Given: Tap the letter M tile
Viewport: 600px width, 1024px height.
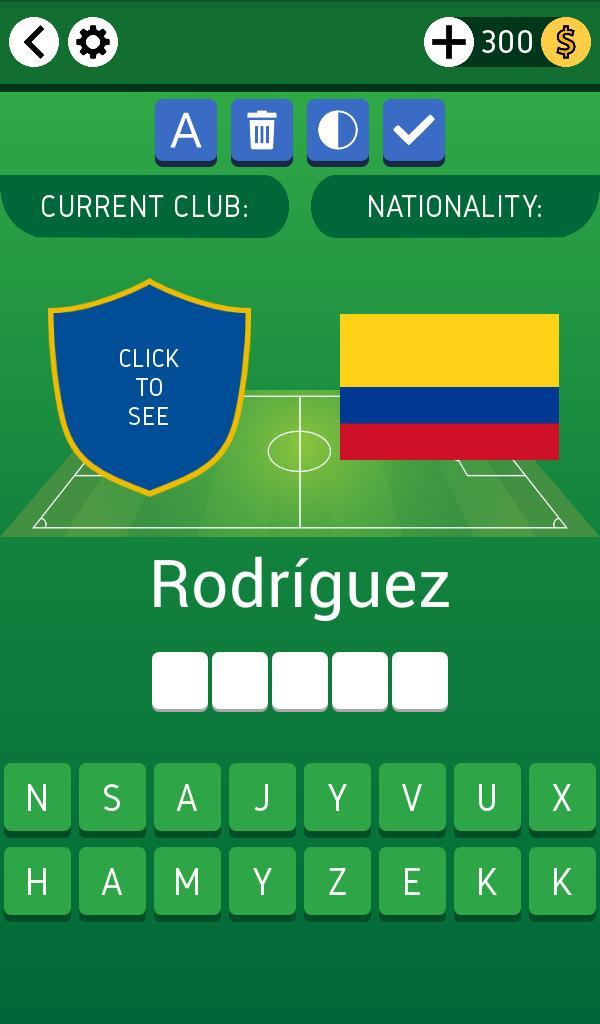Looking at the screenshot, I should pyautogui.click(x=187, y=881).
